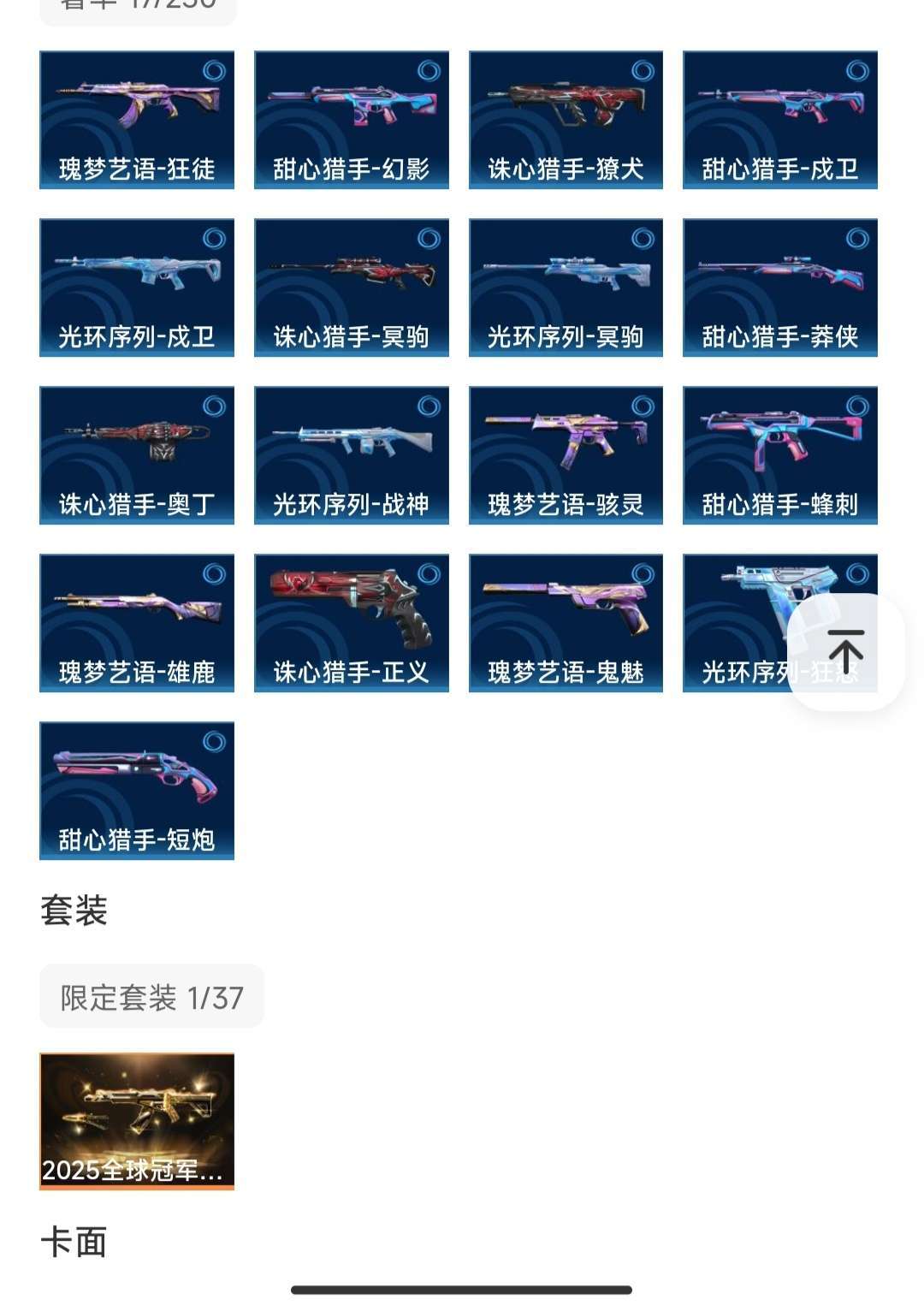This screenshot has width=924, height=1311.
Task: Open the 瑰梦艺语-鬼魅 skin
Action: [x=566, y=623]
